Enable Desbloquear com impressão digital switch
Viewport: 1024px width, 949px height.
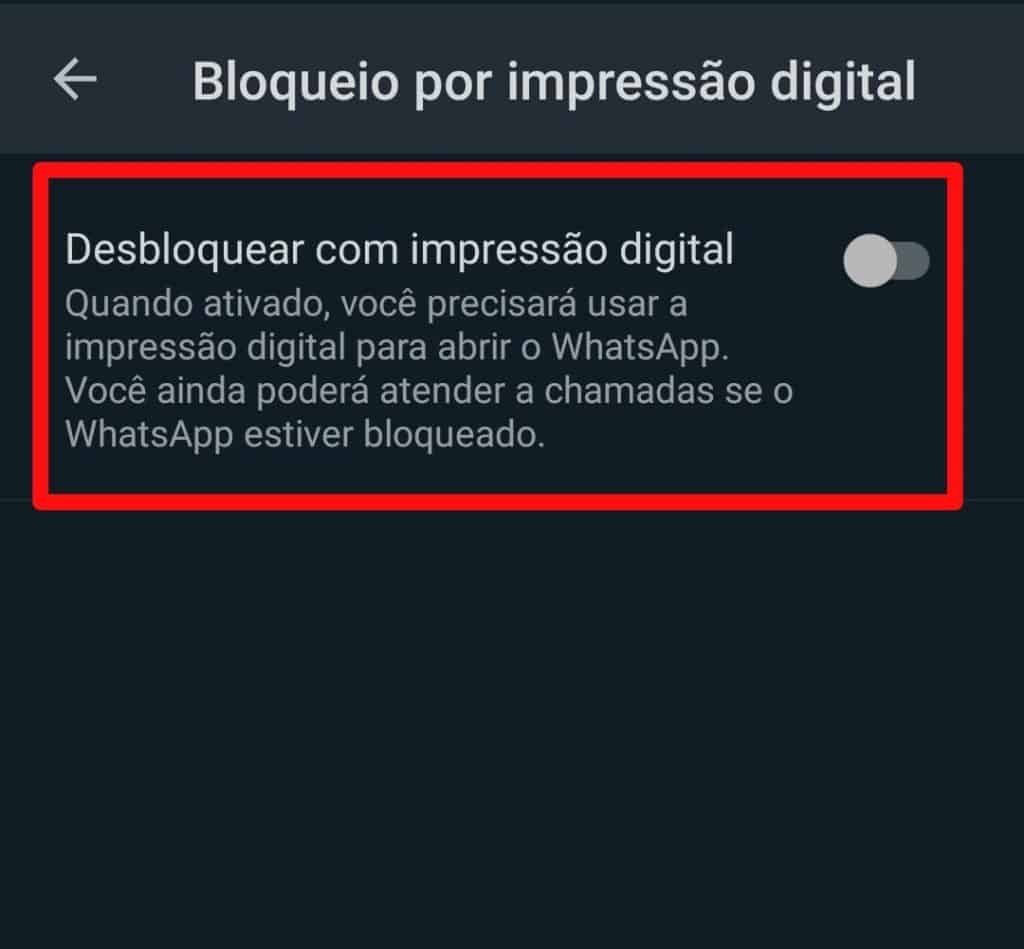(886, 261)
